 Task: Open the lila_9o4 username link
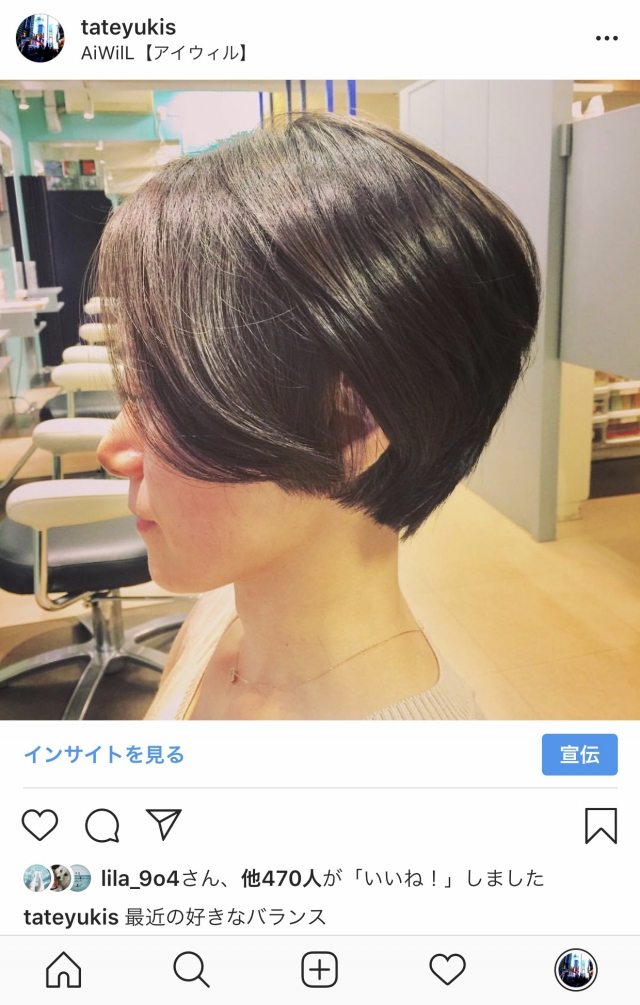(x=140, y=878)
